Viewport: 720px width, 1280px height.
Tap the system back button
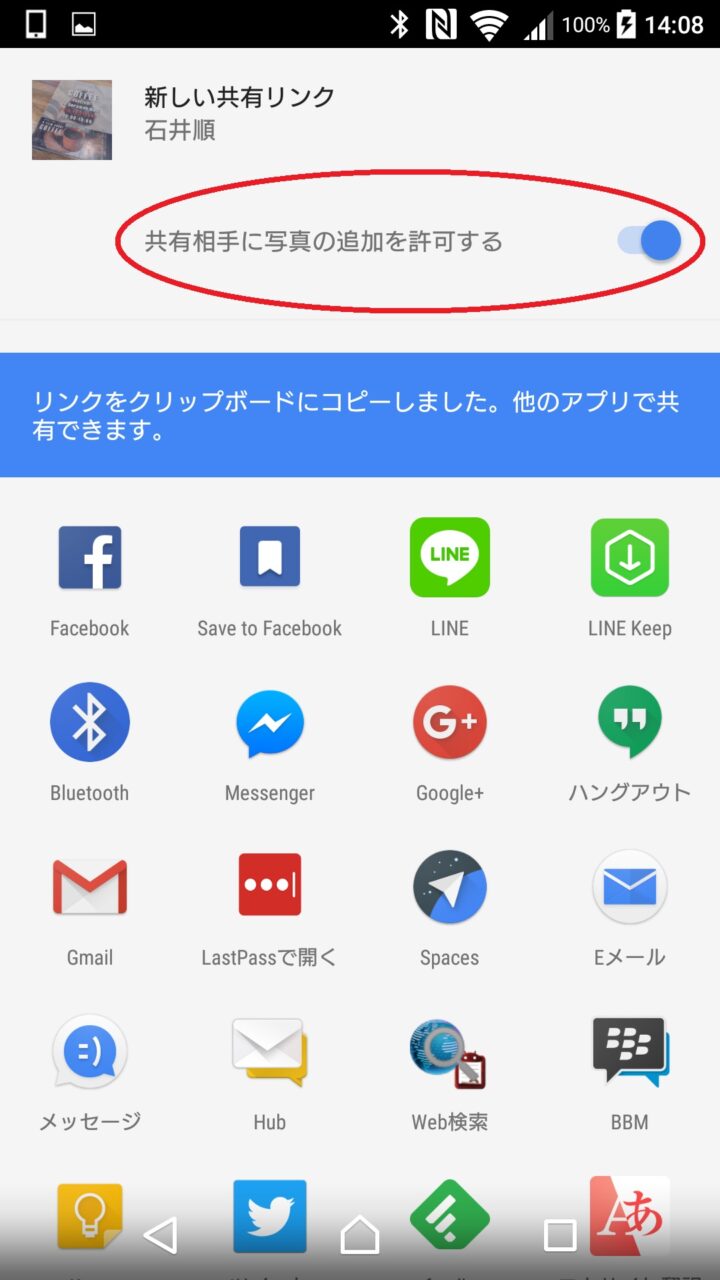(x=161, y=1235)
